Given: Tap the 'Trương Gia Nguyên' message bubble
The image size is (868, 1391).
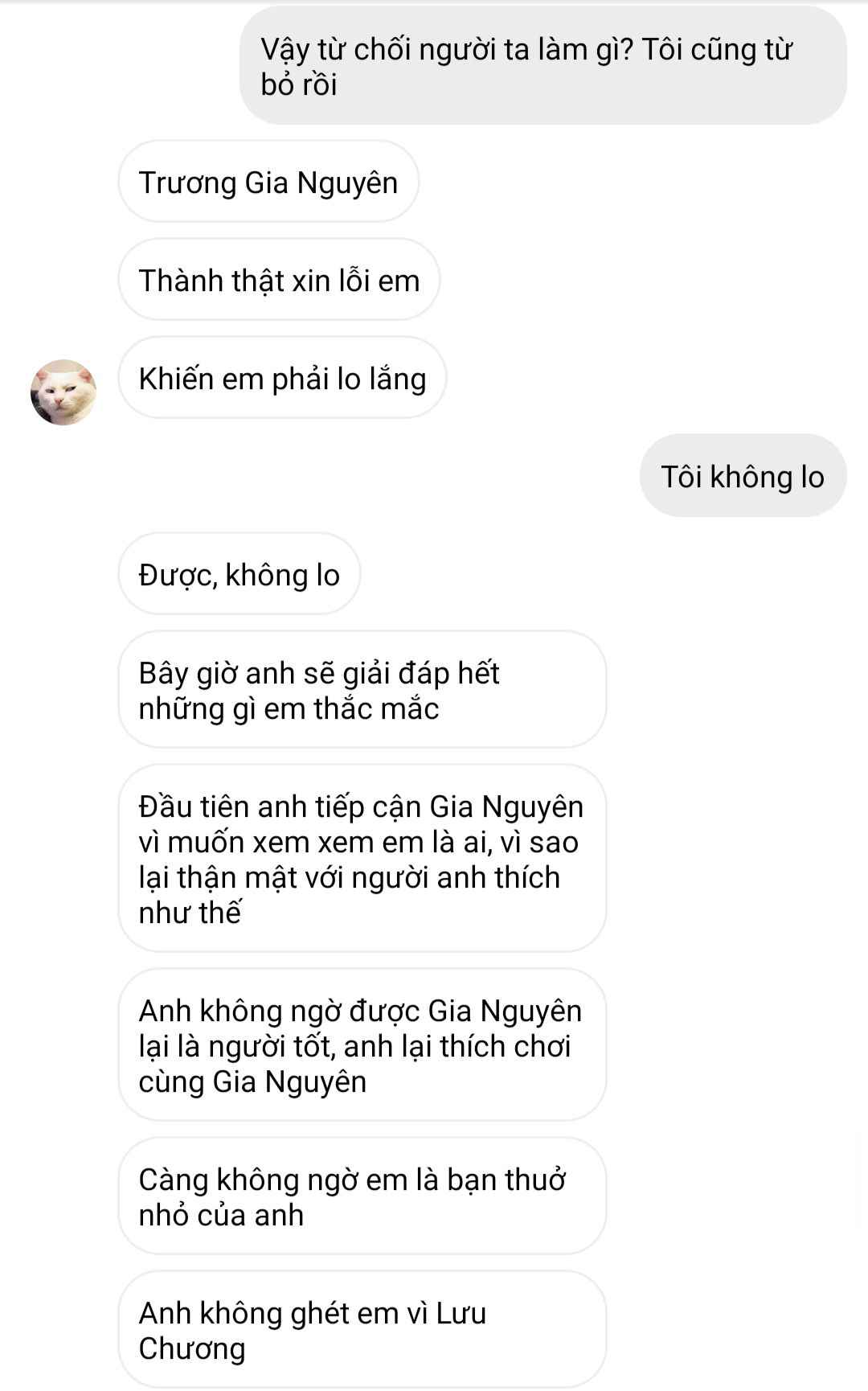Looking at the screenshot, I should click(x=268, y=183).
